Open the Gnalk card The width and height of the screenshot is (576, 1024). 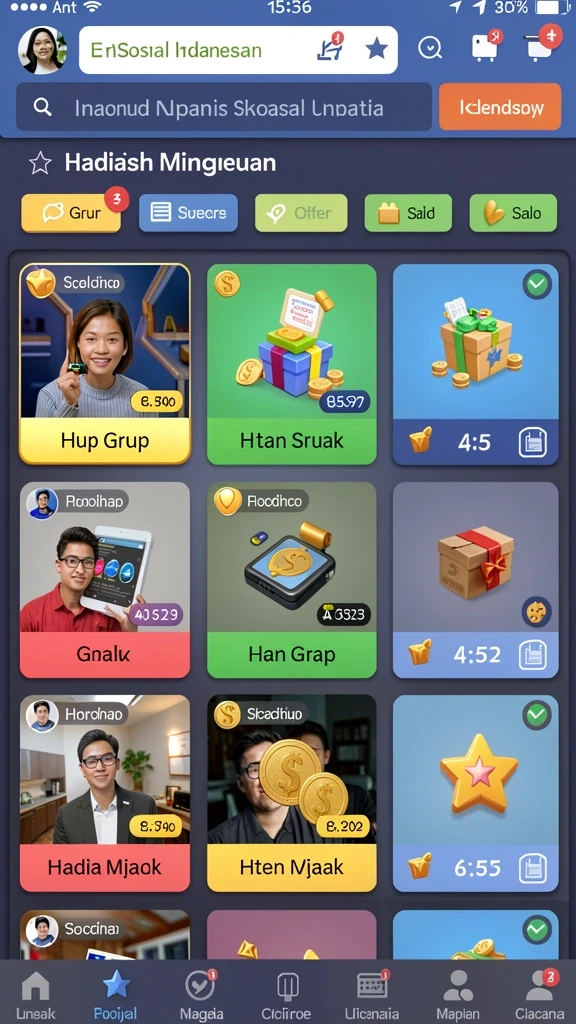tap(105, 580)
